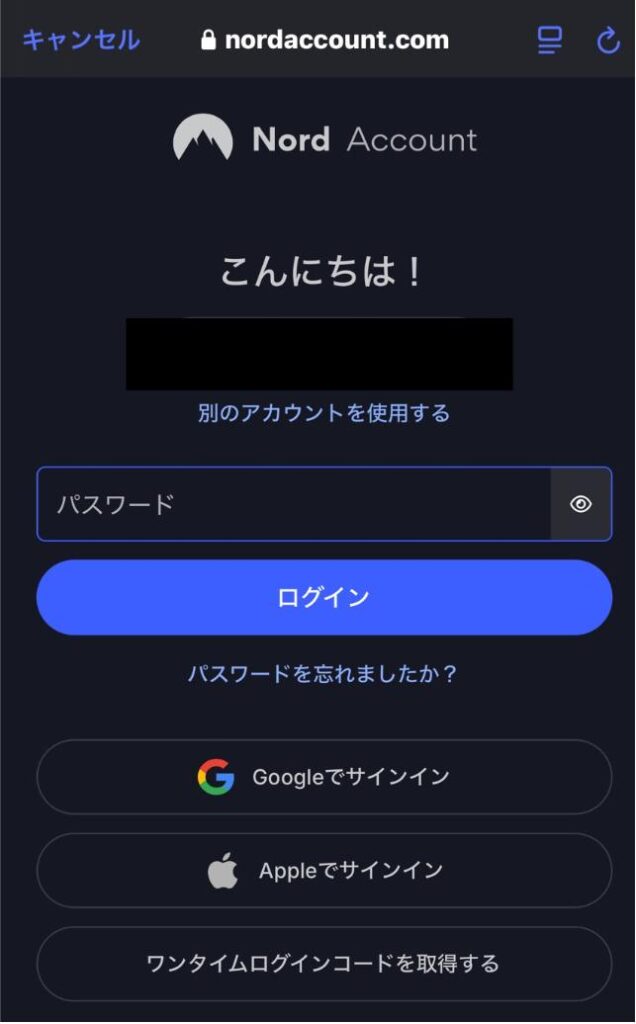Viewport: 636px width, 1024px height.
Task: Tap 別のアカウントを使用する link
Action: (x=323, y=413)
